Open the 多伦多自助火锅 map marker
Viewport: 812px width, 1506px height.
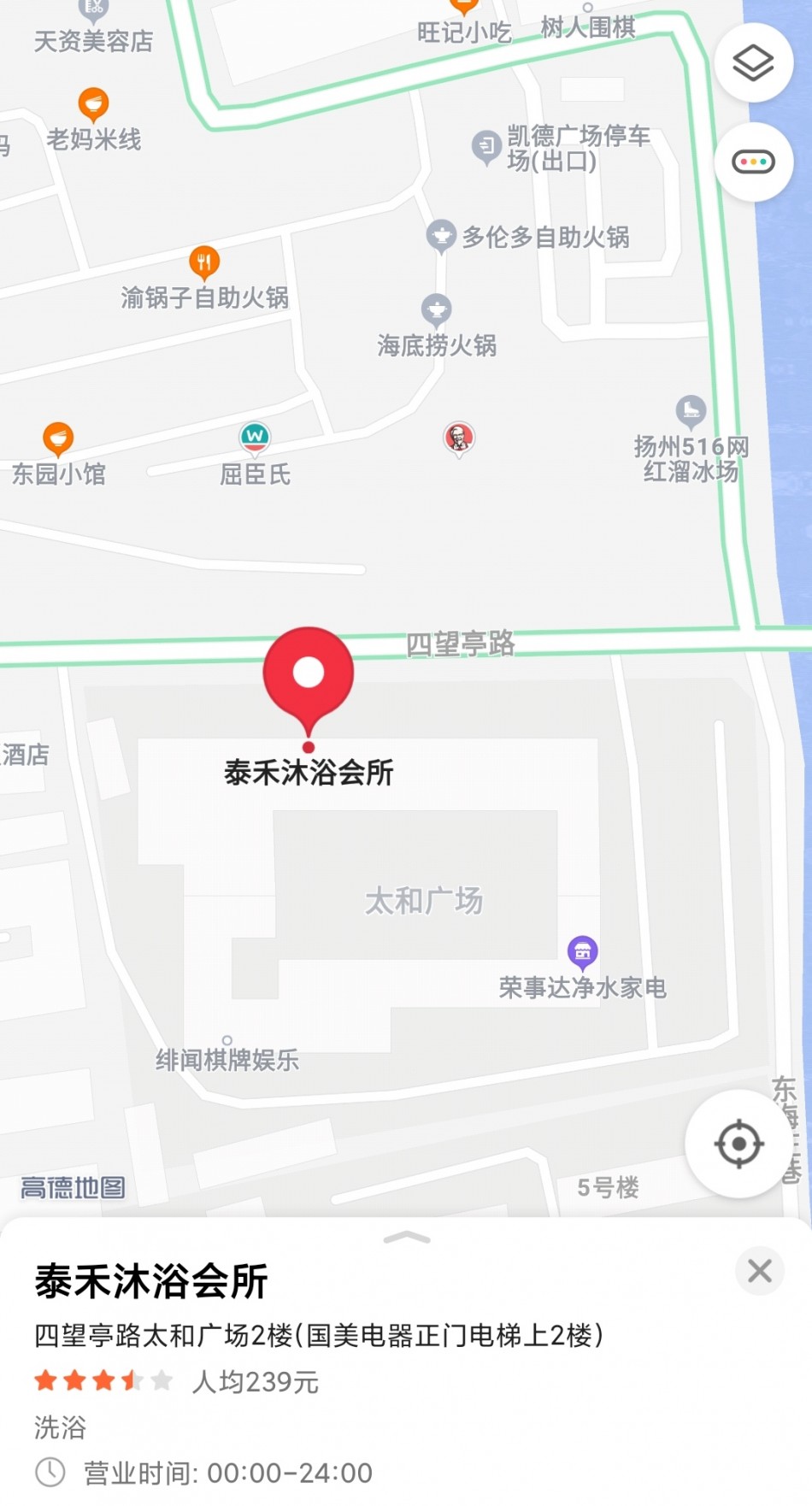[441, 235]
